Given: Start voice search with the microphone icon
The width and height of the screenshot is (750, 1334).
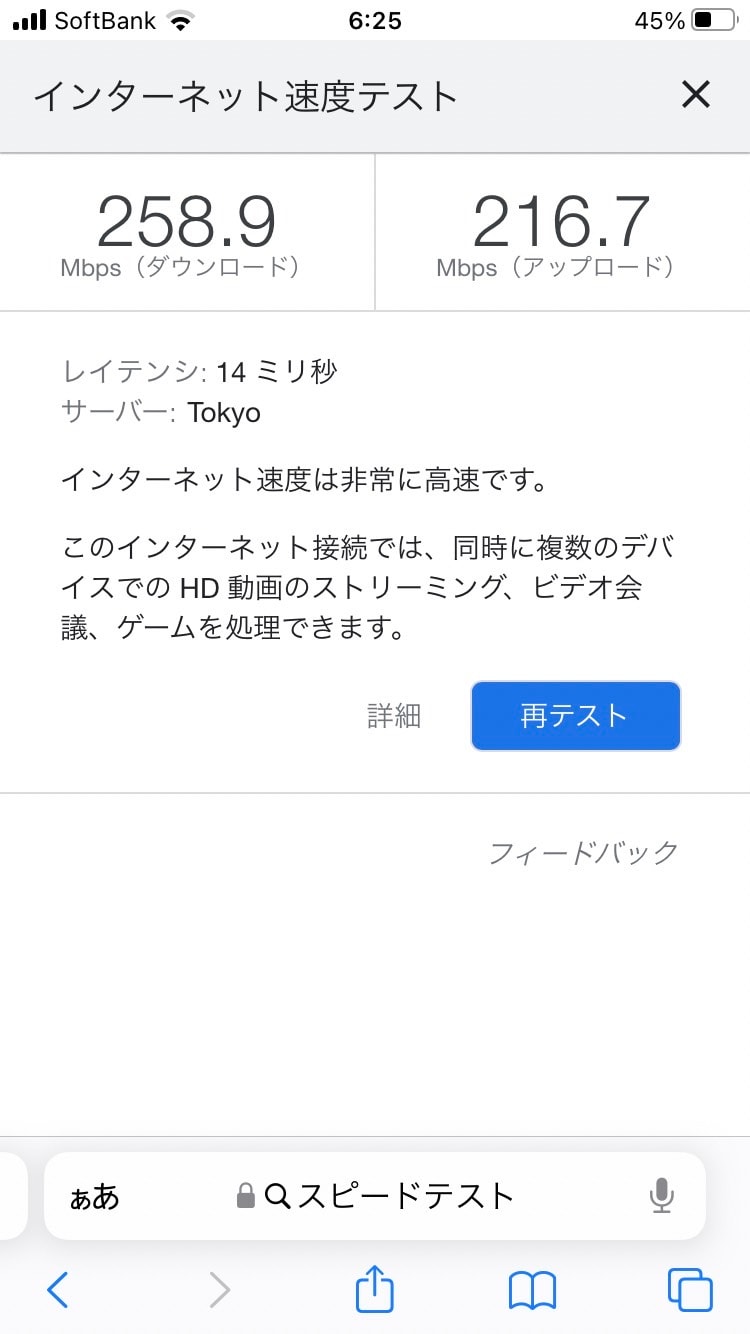Looking at the screenshot, I should click(661, 1196).
